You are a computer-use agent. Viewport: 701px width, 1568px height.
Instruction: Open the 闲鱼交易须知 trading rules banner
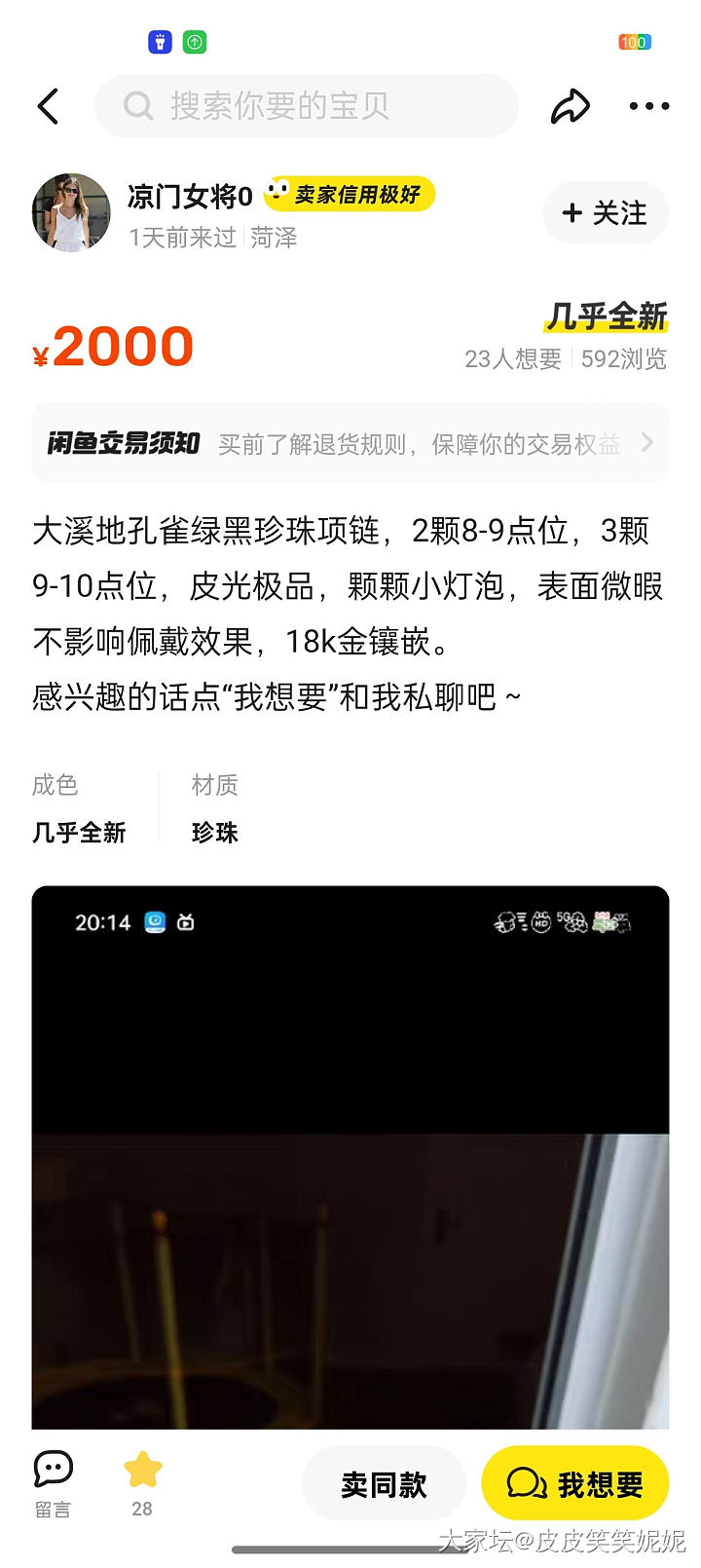point(350,444)
